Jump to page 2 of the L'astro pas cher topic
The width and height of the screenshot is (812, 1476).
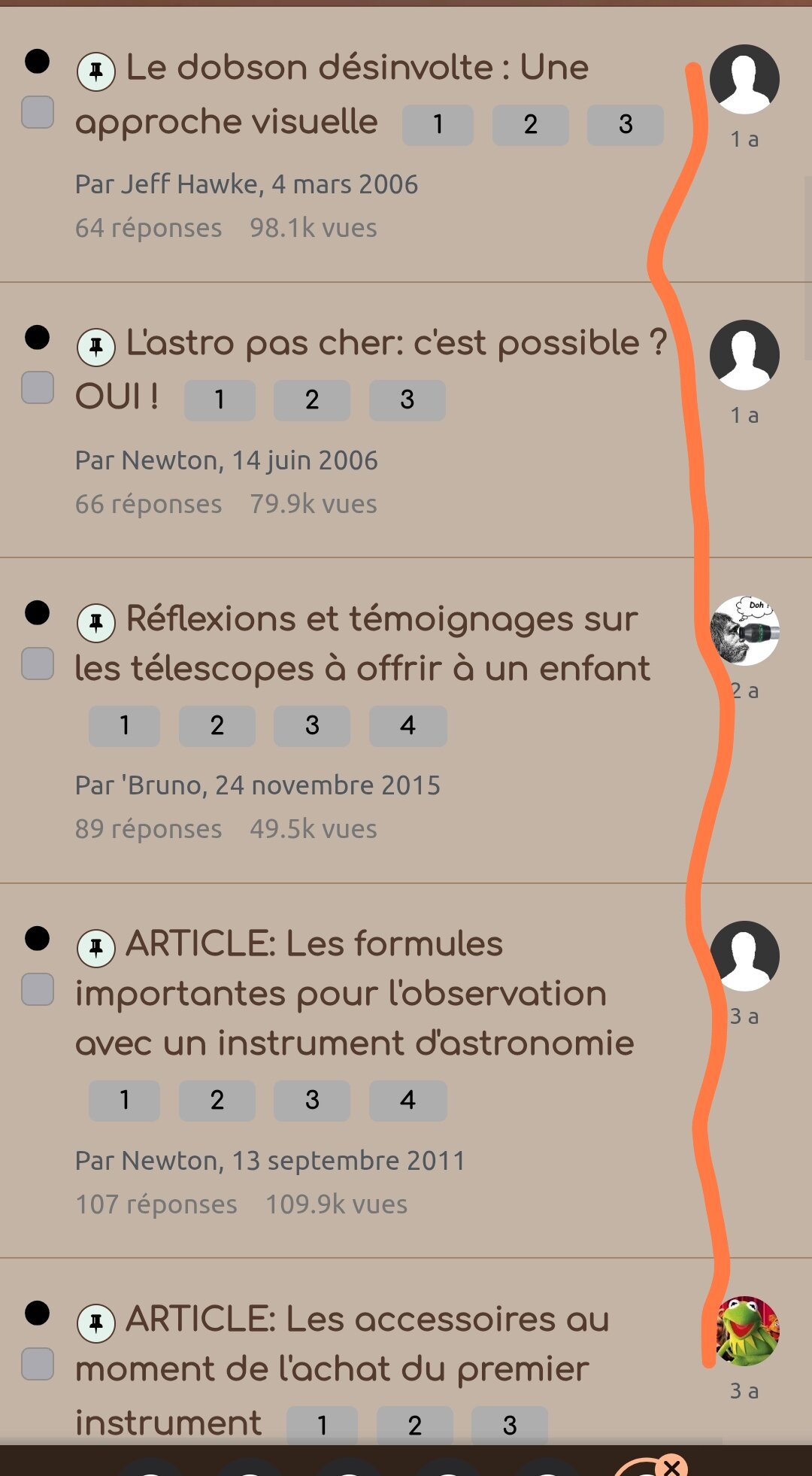pyautogui.click(x=311, y=400)
